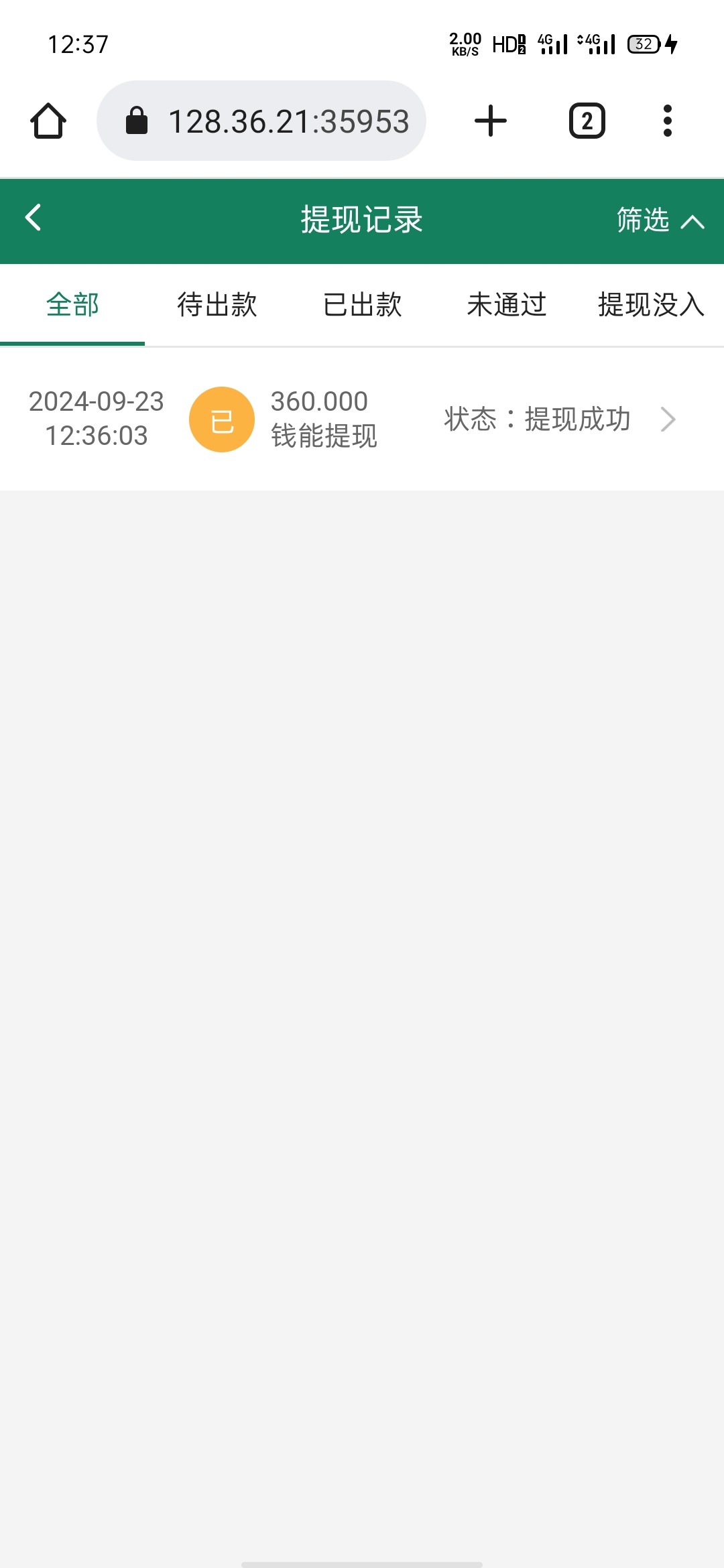Open a new browser tab

point(491,121)
